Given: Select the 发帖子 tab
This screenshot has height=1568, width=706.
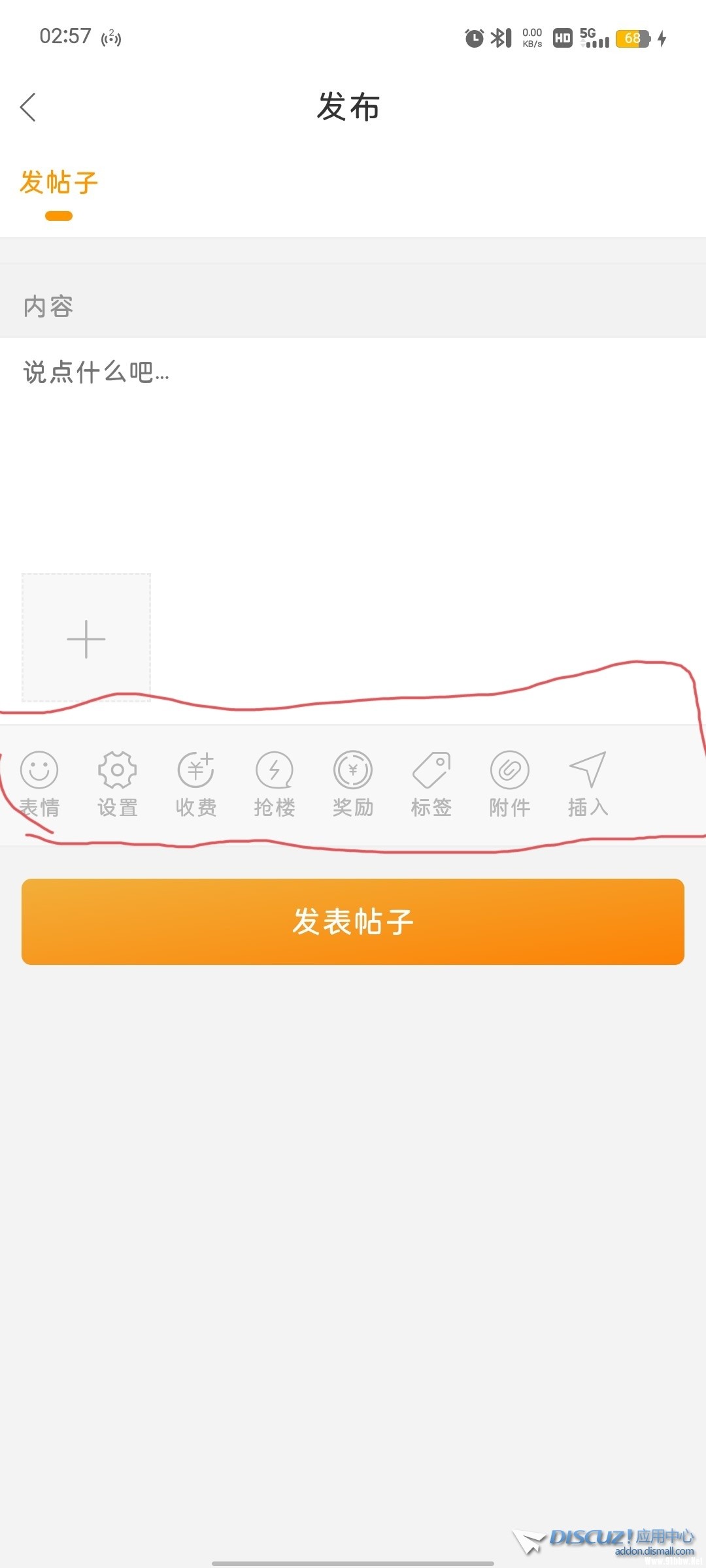Looking at the screenshot, I should (x=59, y=182).
